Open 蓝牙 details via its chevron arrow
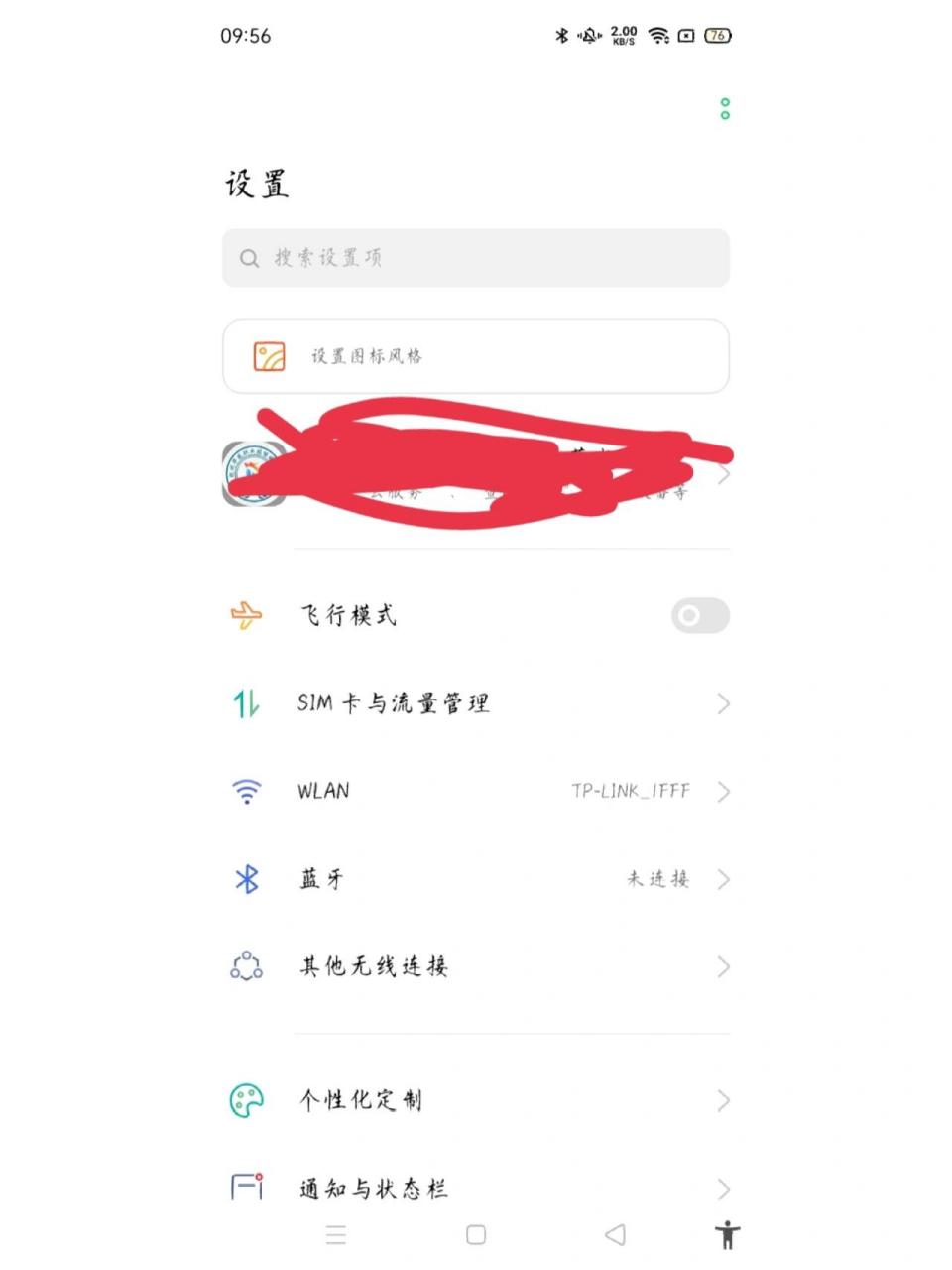The width and height of the screenshot is (952, 1270). click(x=724, y=879)
